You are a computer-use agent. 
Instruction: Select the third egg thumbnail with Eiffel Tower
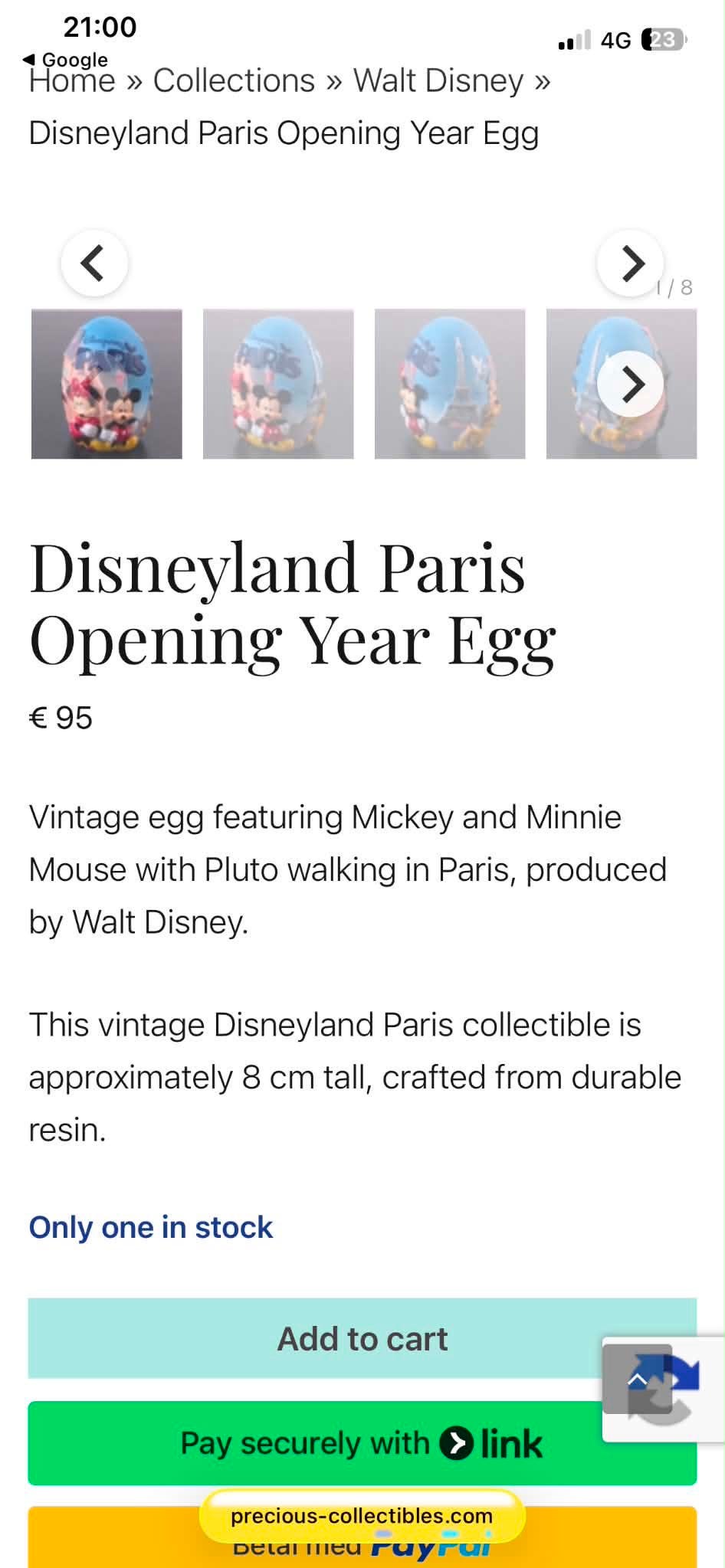[450, 384]
